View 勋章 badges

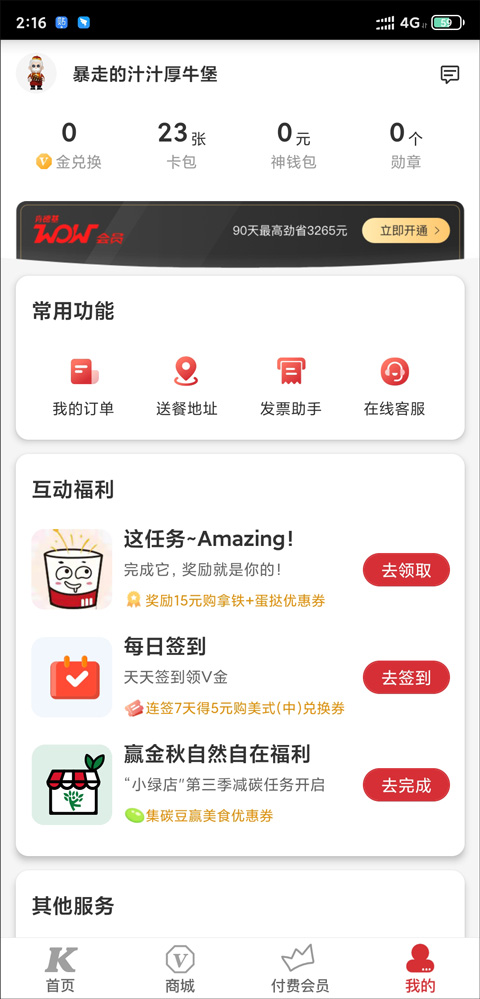point(406,146)
